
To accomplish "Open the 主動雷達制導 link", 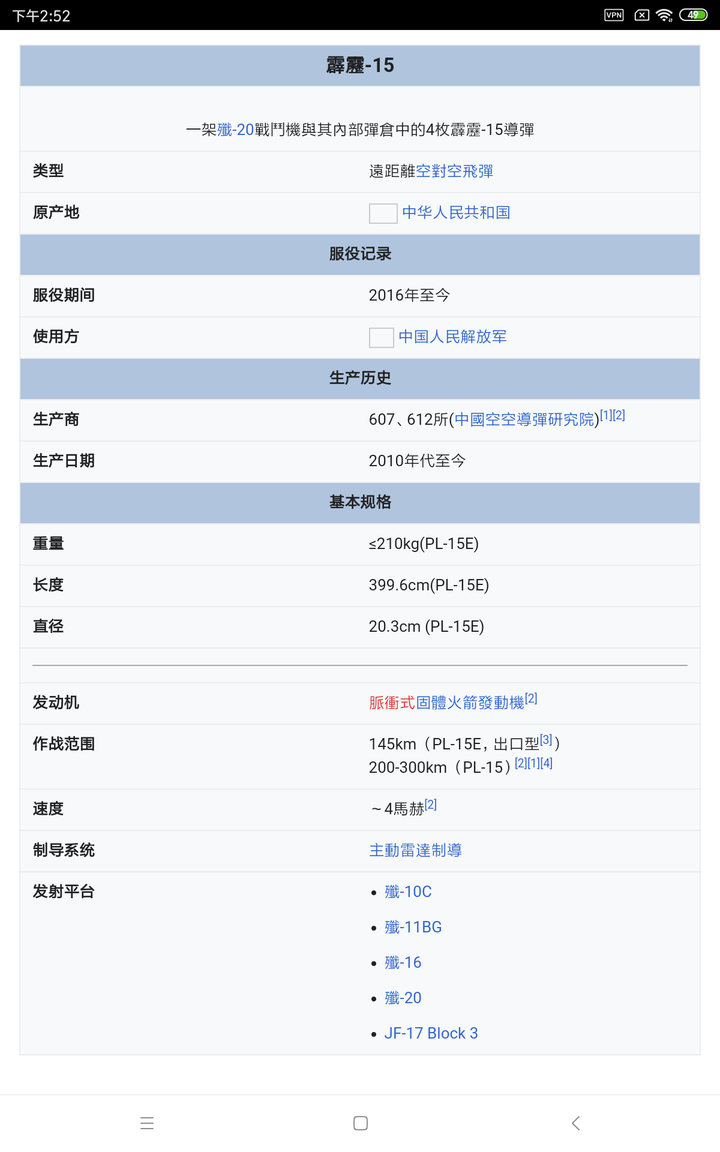I will (x=415, y=850).
